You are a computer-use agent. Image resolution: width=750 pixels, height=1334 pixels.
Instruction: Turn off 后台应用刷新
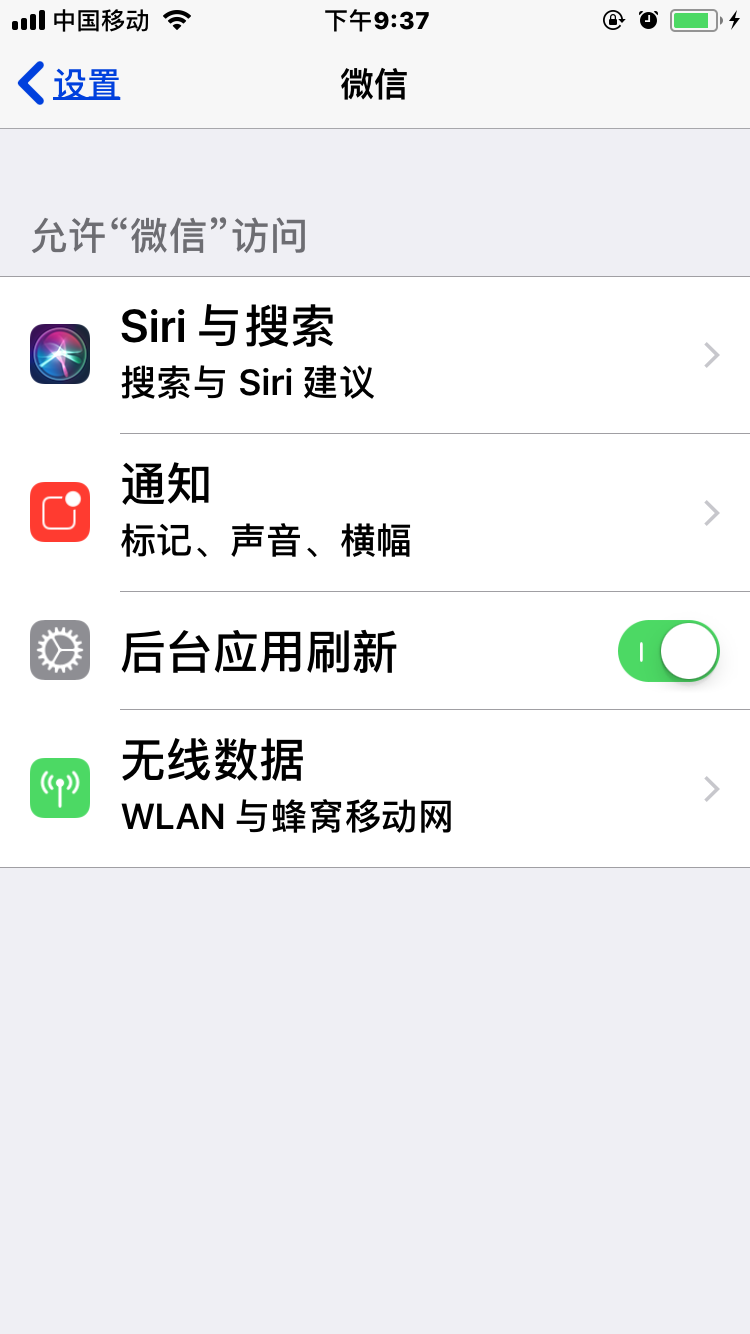point(668,651)
